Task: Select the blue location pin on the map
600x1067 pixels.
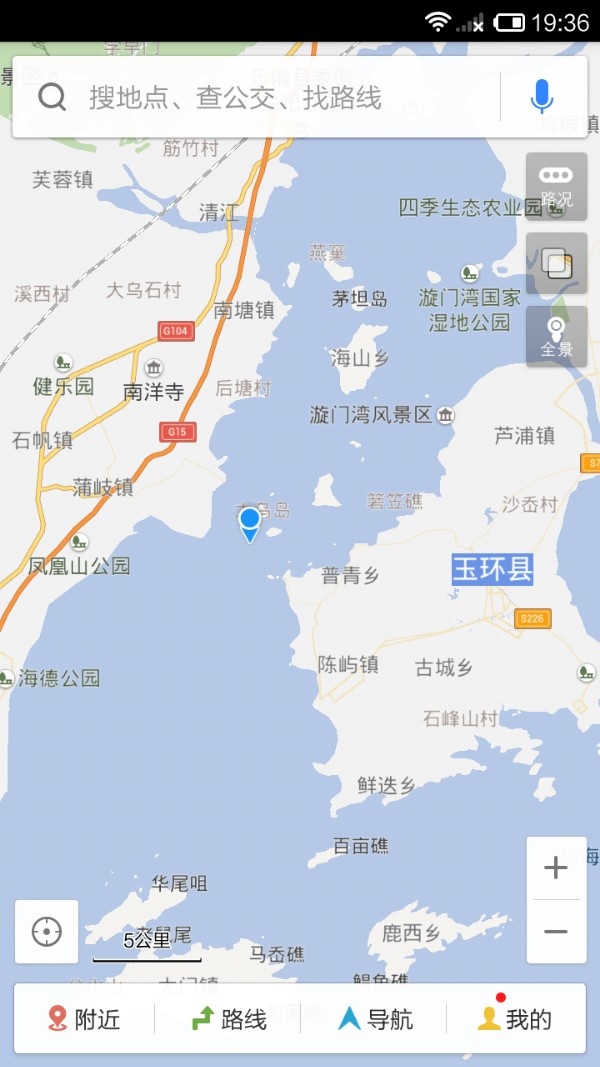Action: (249, 523)
